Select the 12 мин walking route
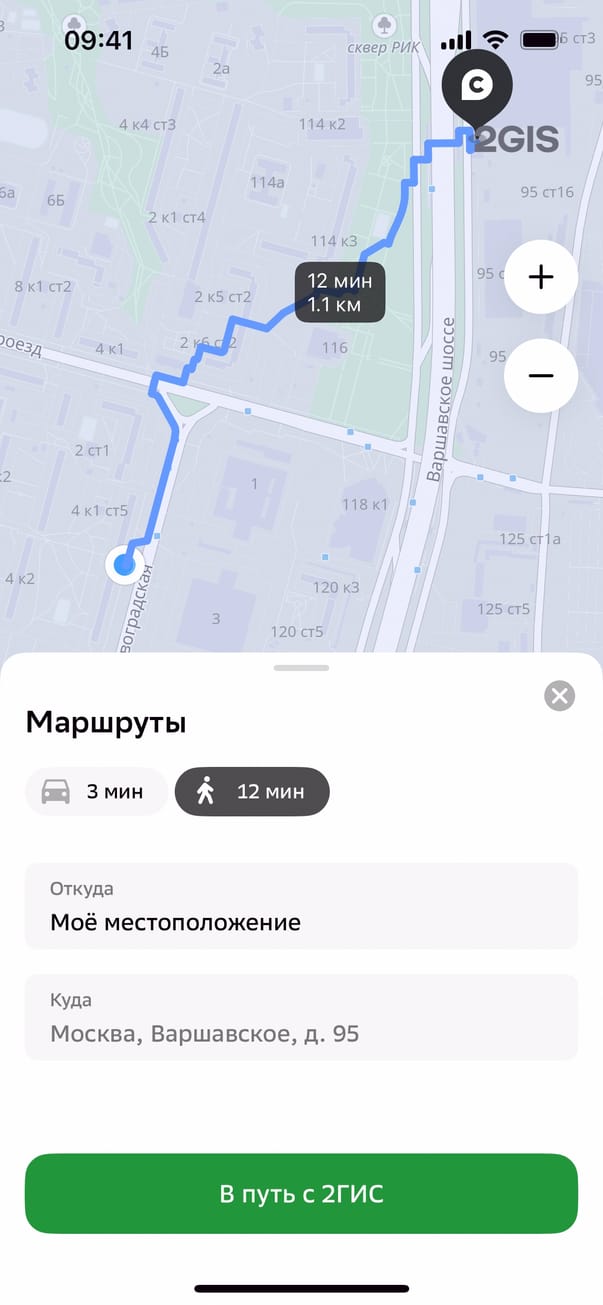Image resolution: width=603 pixels, height=1305 pixels. (x=252, y=792)
